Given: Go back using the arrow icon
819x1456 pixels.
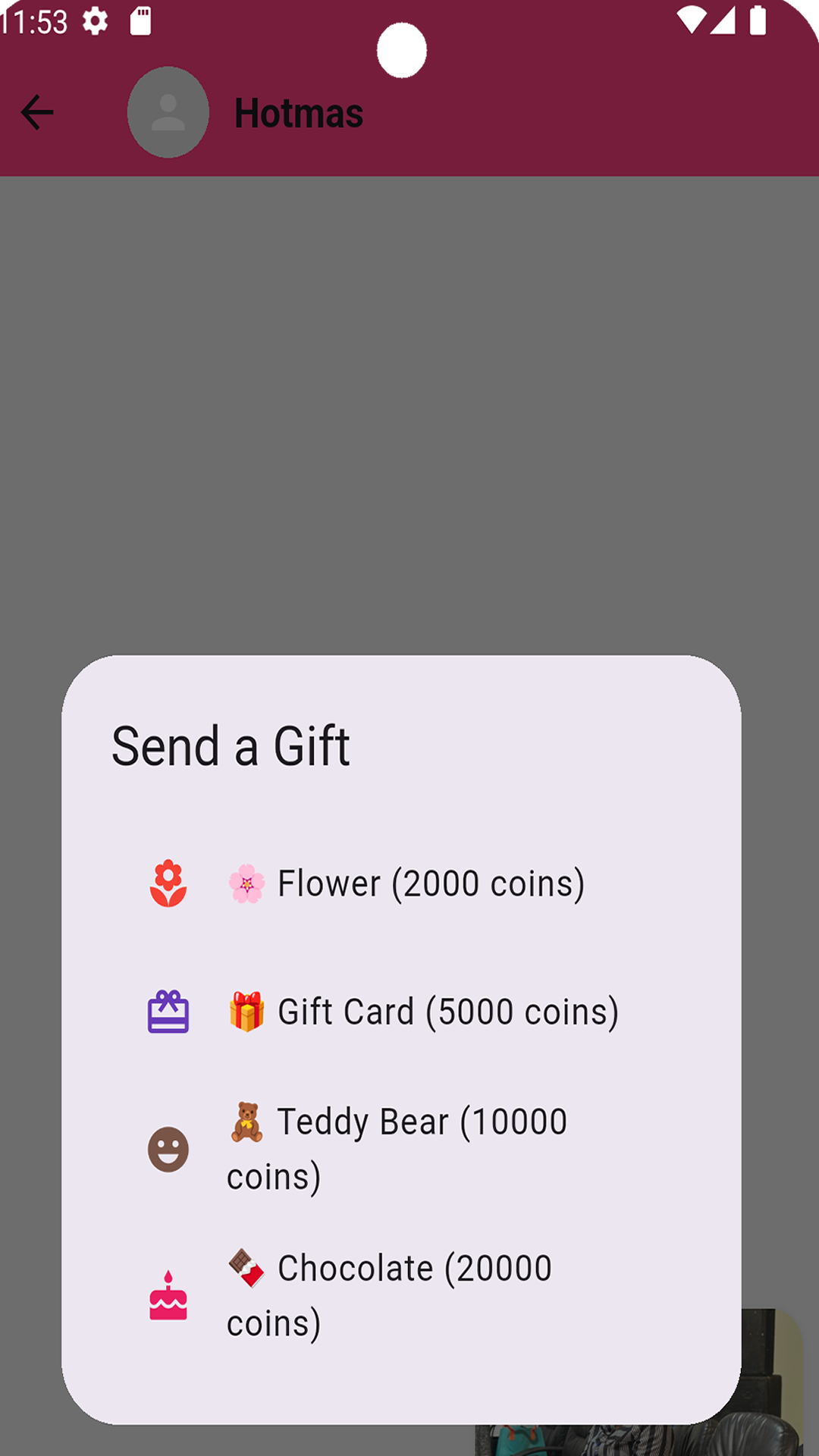Looking at the screenshot, I should coord(37,113).
